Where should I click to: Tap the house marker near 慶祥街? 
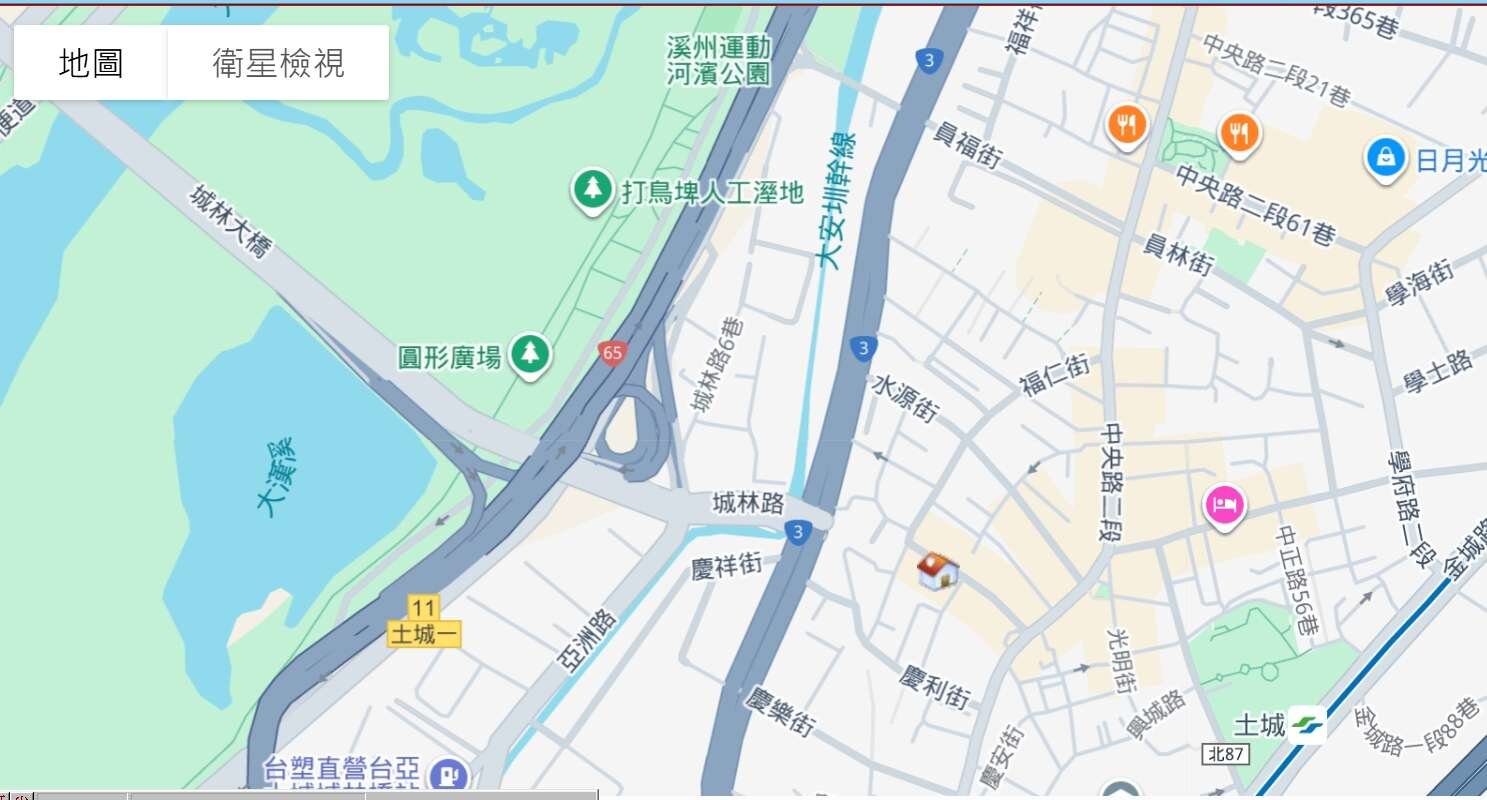938,571
